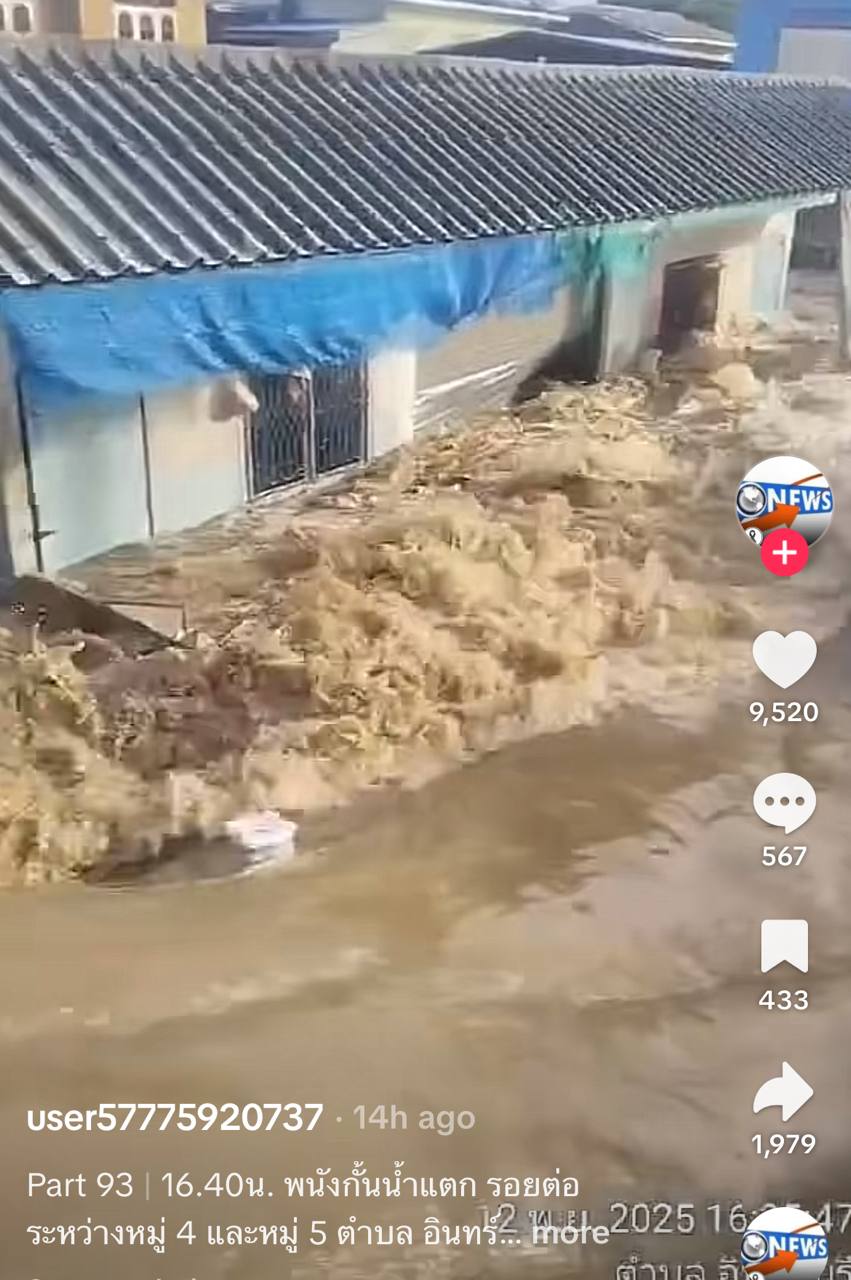This screenshot has height=1280, width=851.
Task: Expand the caption with 'more'
Action: pyautogui.click(x=570, y=1233)
